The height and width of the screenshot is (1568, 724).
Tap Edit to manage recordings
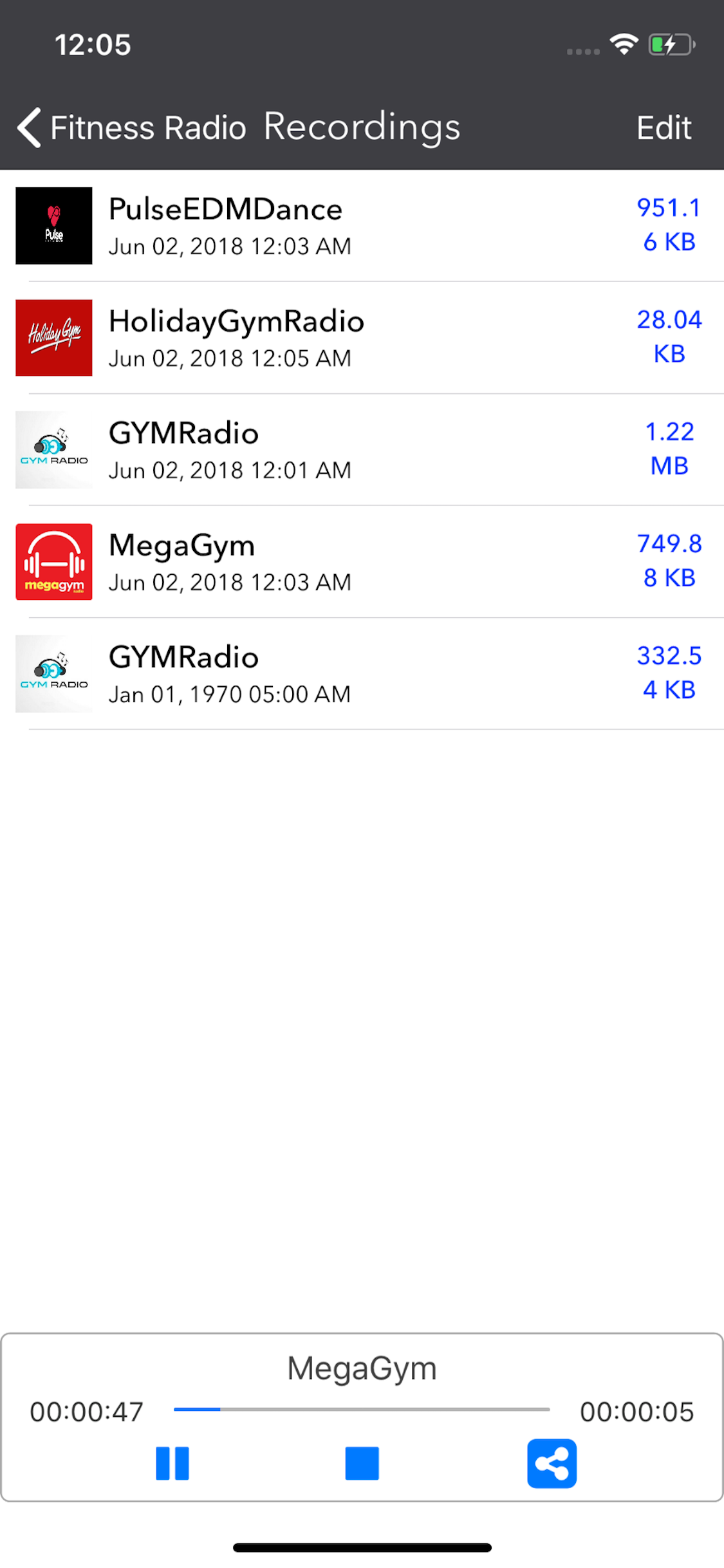[664, 127]
